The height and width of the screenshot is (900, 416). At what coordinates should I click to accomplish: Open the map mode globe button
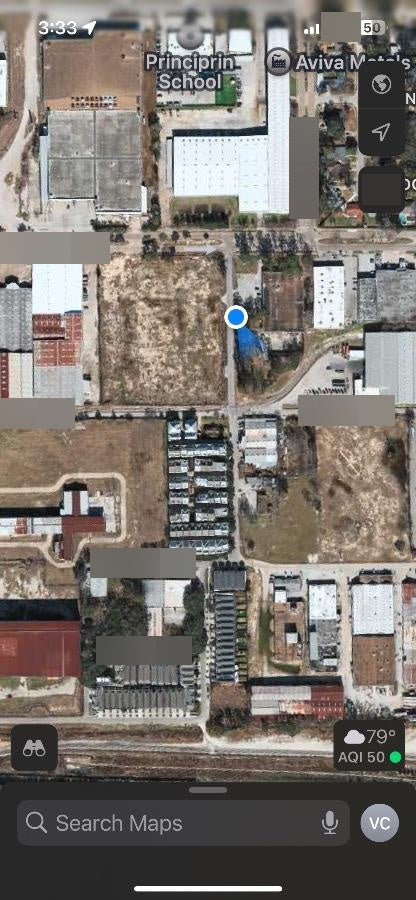point(381,84)
